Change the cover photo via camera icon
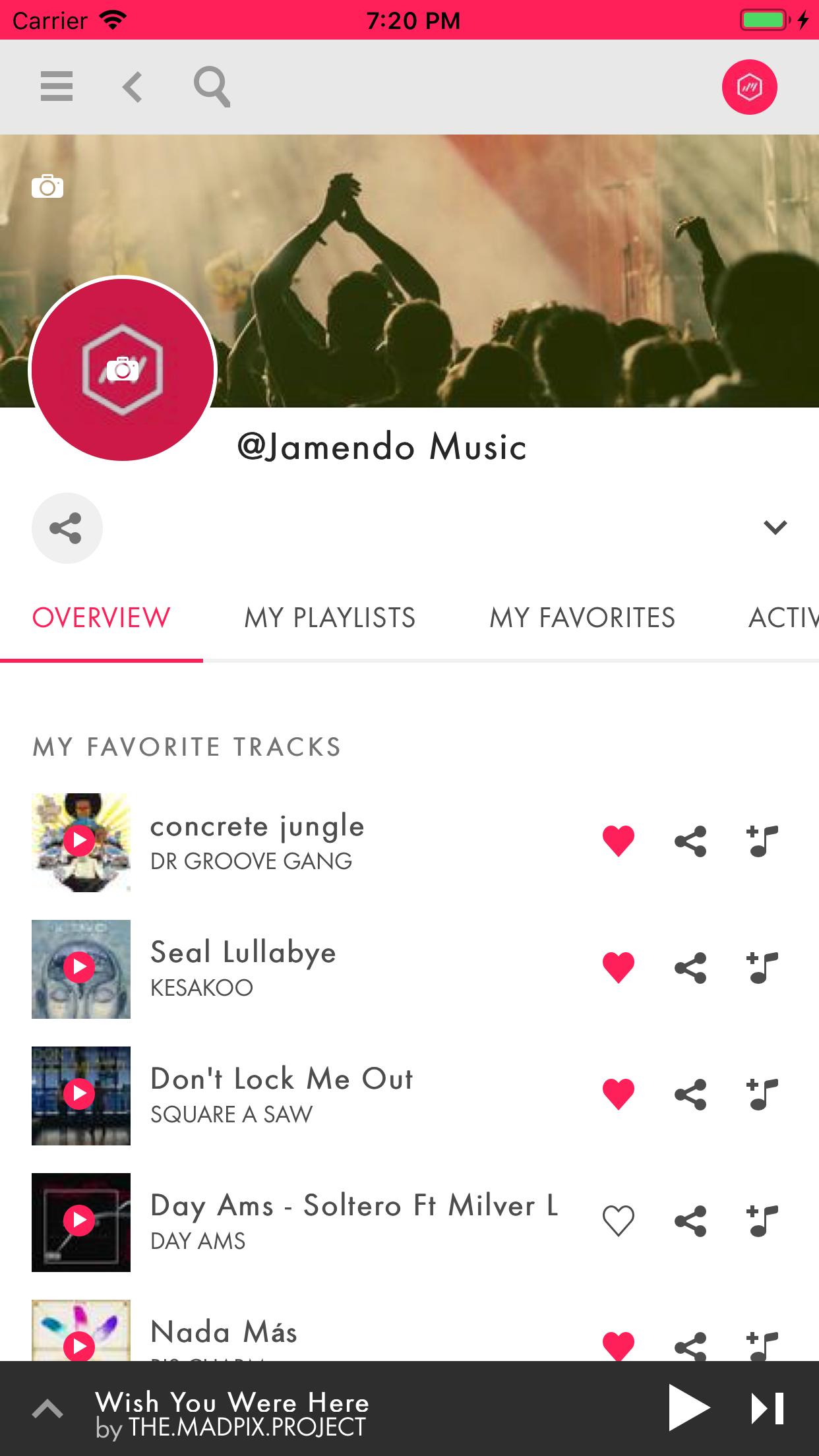This screenshot has width=819, height=1456. coord(47,187)
